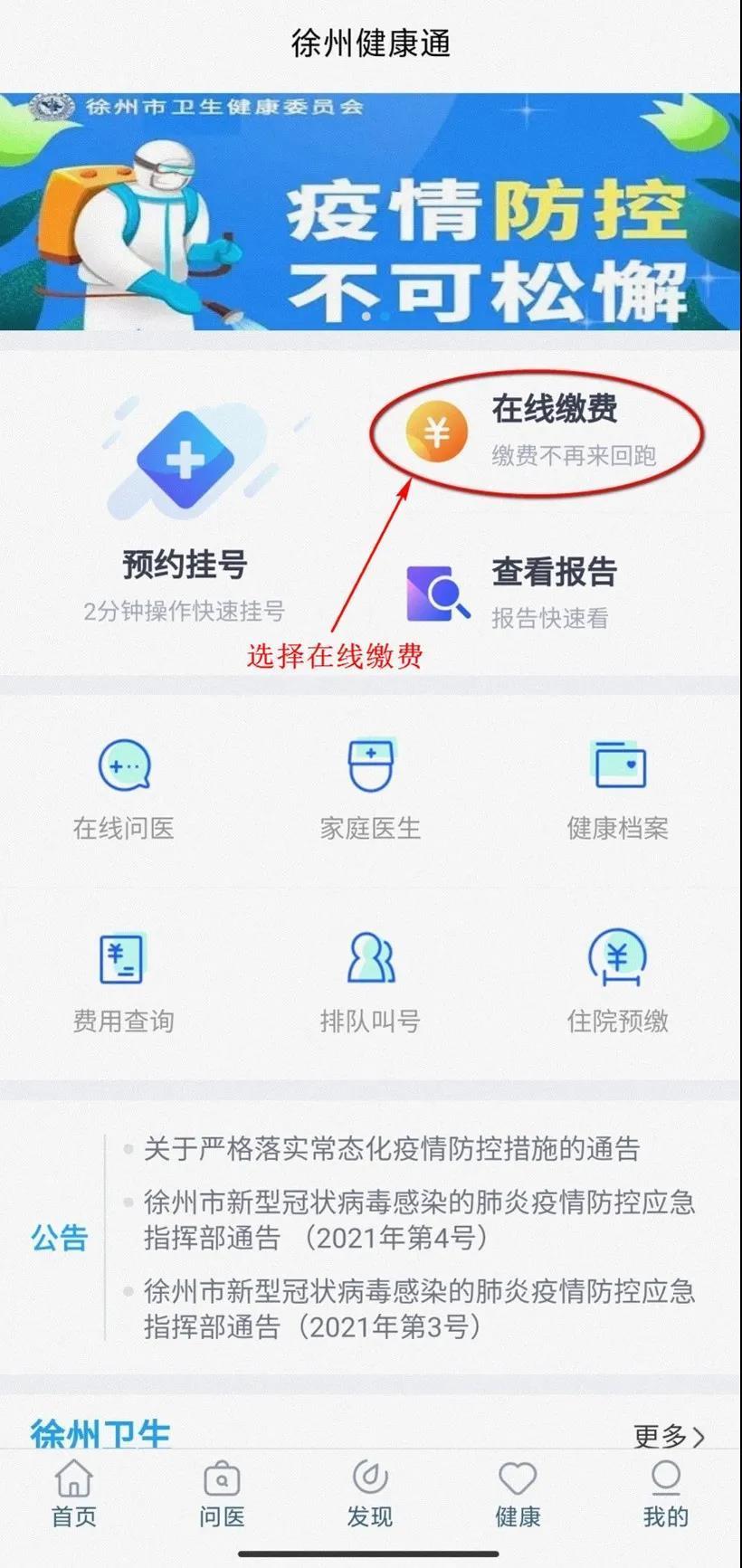Tap 更多 to see more 徐州卫生
Viewport: 742px width, 1568px height.
point(668,1435)
